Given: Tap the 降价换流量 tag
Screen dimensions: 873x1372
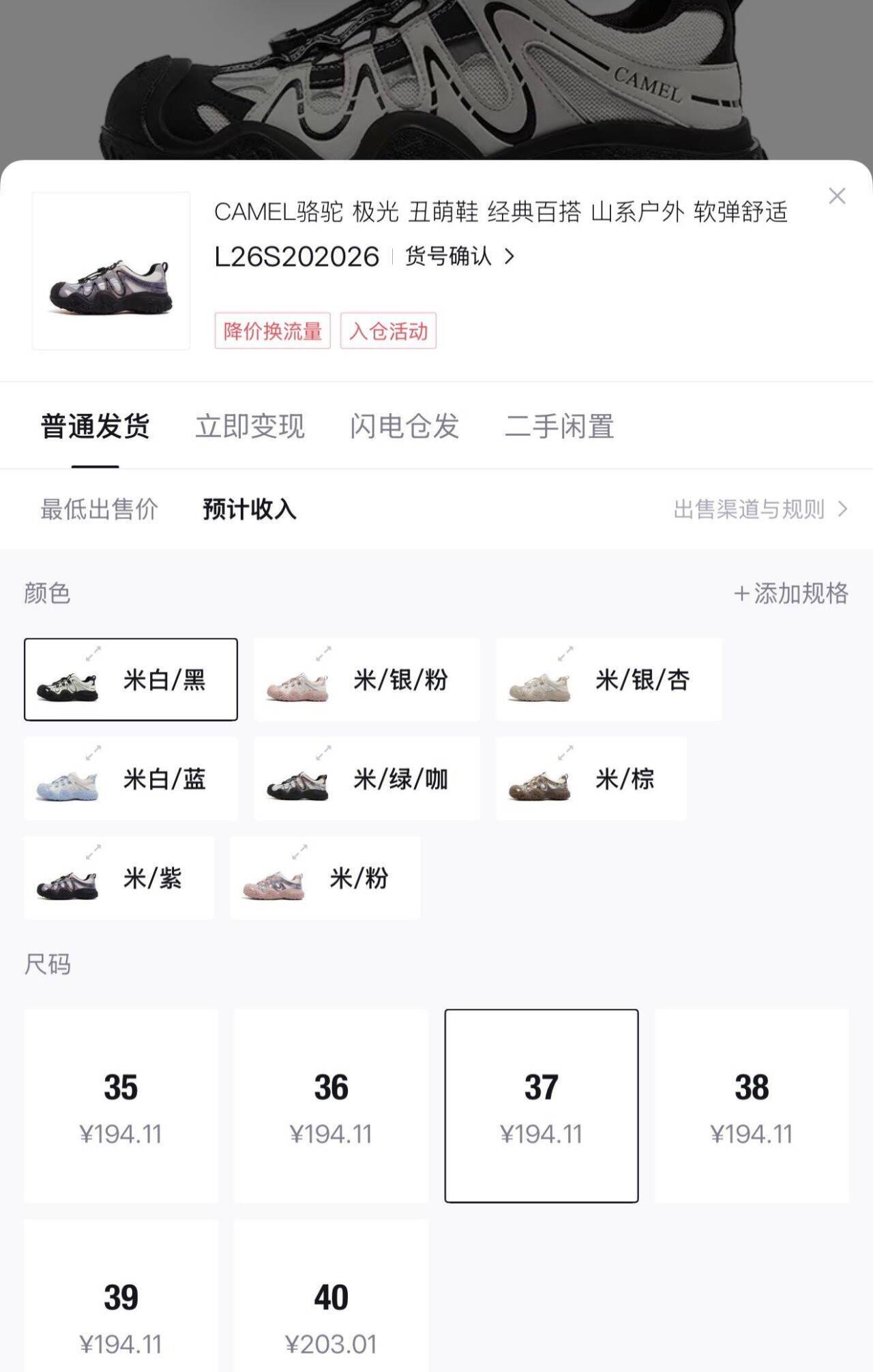Looking at the screenshot, I should [x=272, y=331].
